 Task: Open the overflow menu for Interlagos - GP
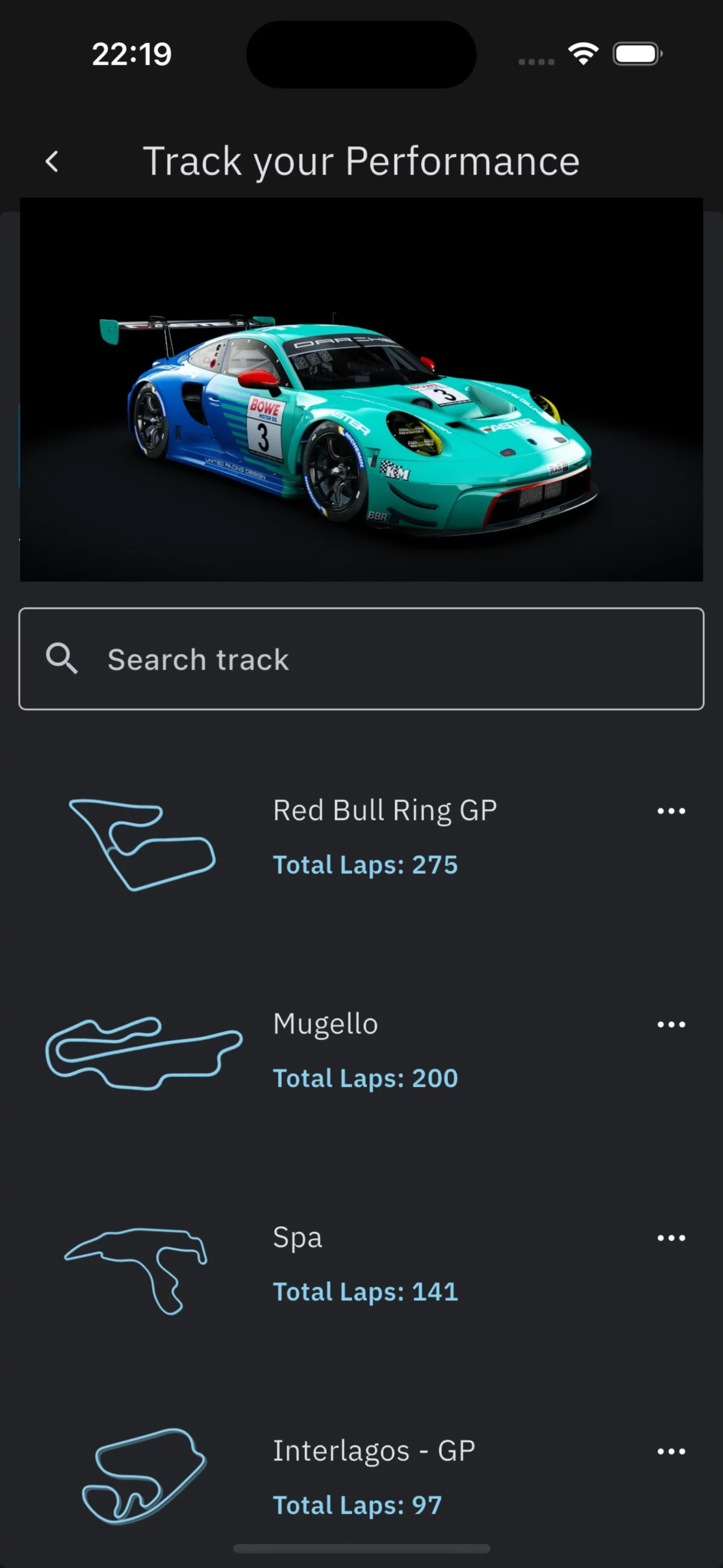pyautogui.click(x=671, y=1451)
